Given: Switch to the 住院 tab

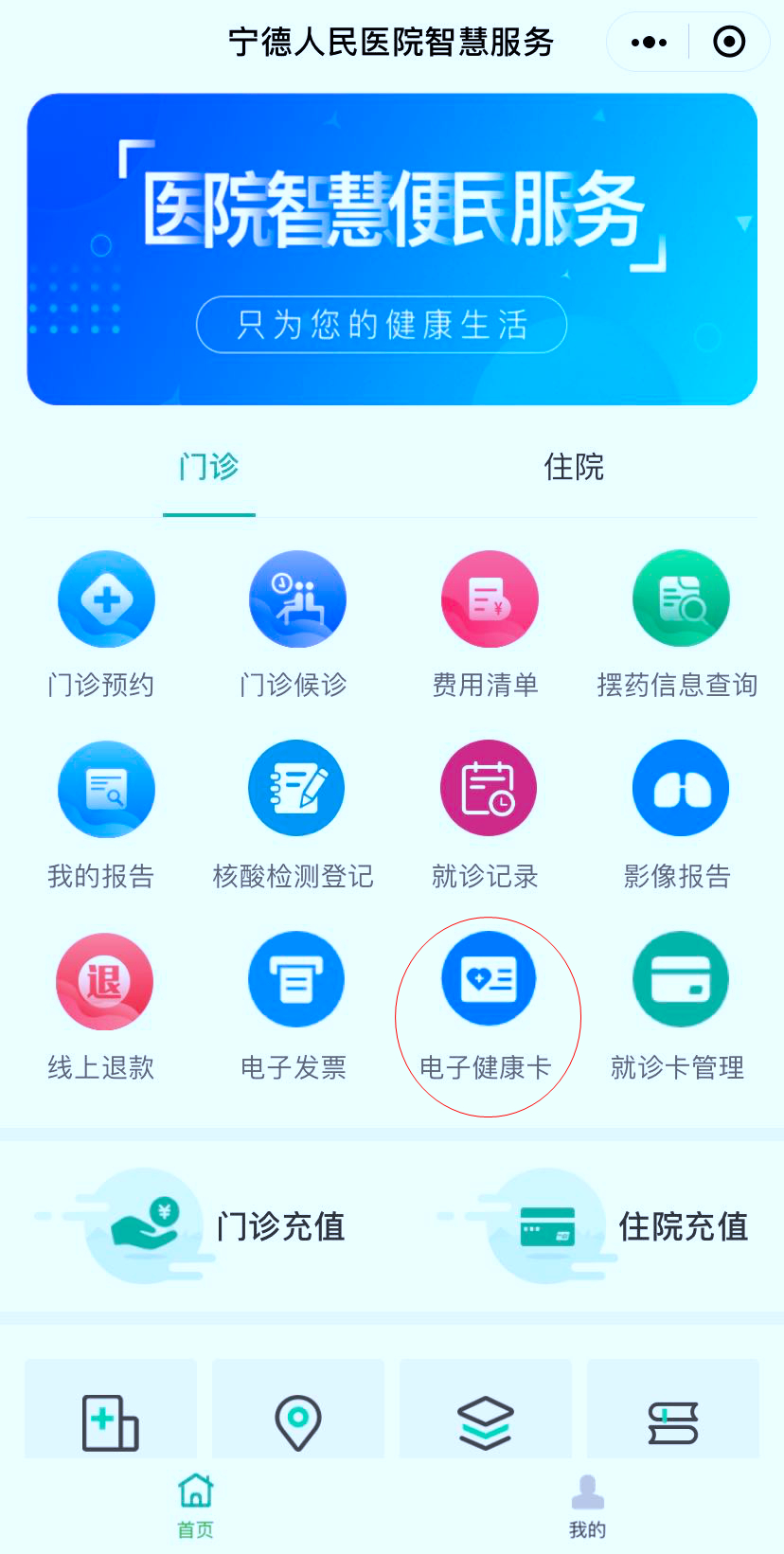Looking at the screenshot, I should (574, 467).
